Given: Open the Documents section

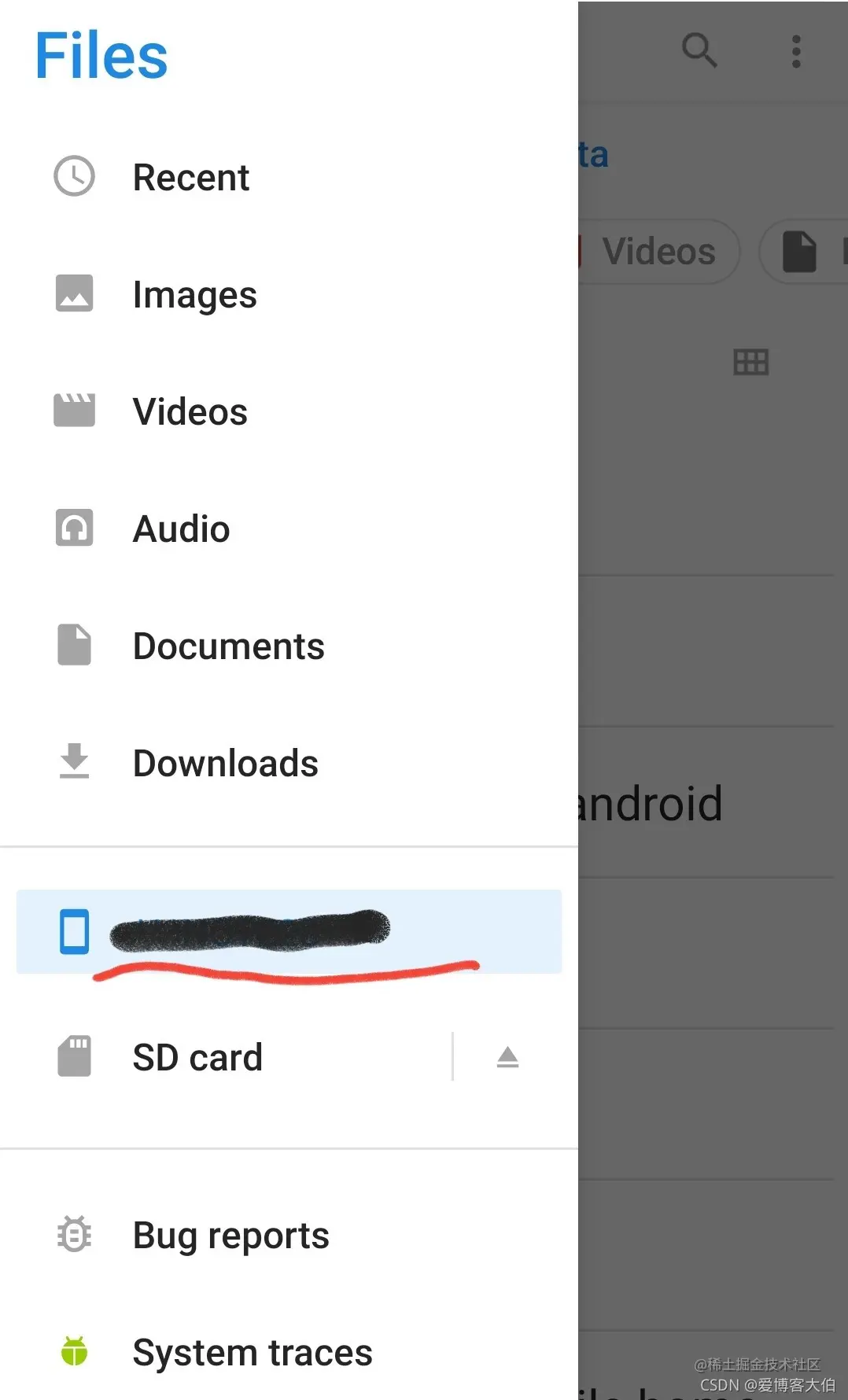Looking at the screenshot, I should 228,647.
